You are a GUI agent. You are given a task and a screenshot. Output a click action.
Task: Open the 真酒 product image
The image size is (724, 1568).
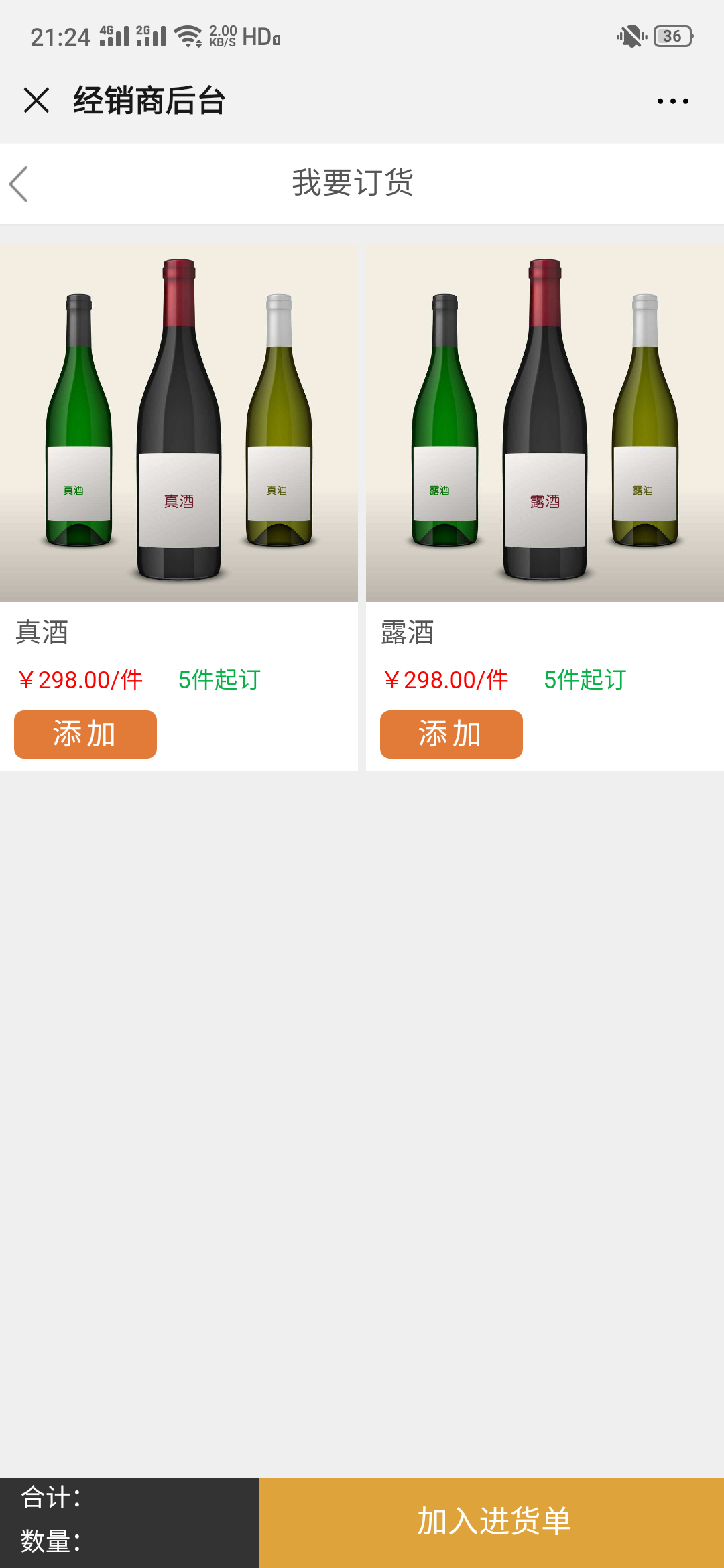click(x=179, y=422)
